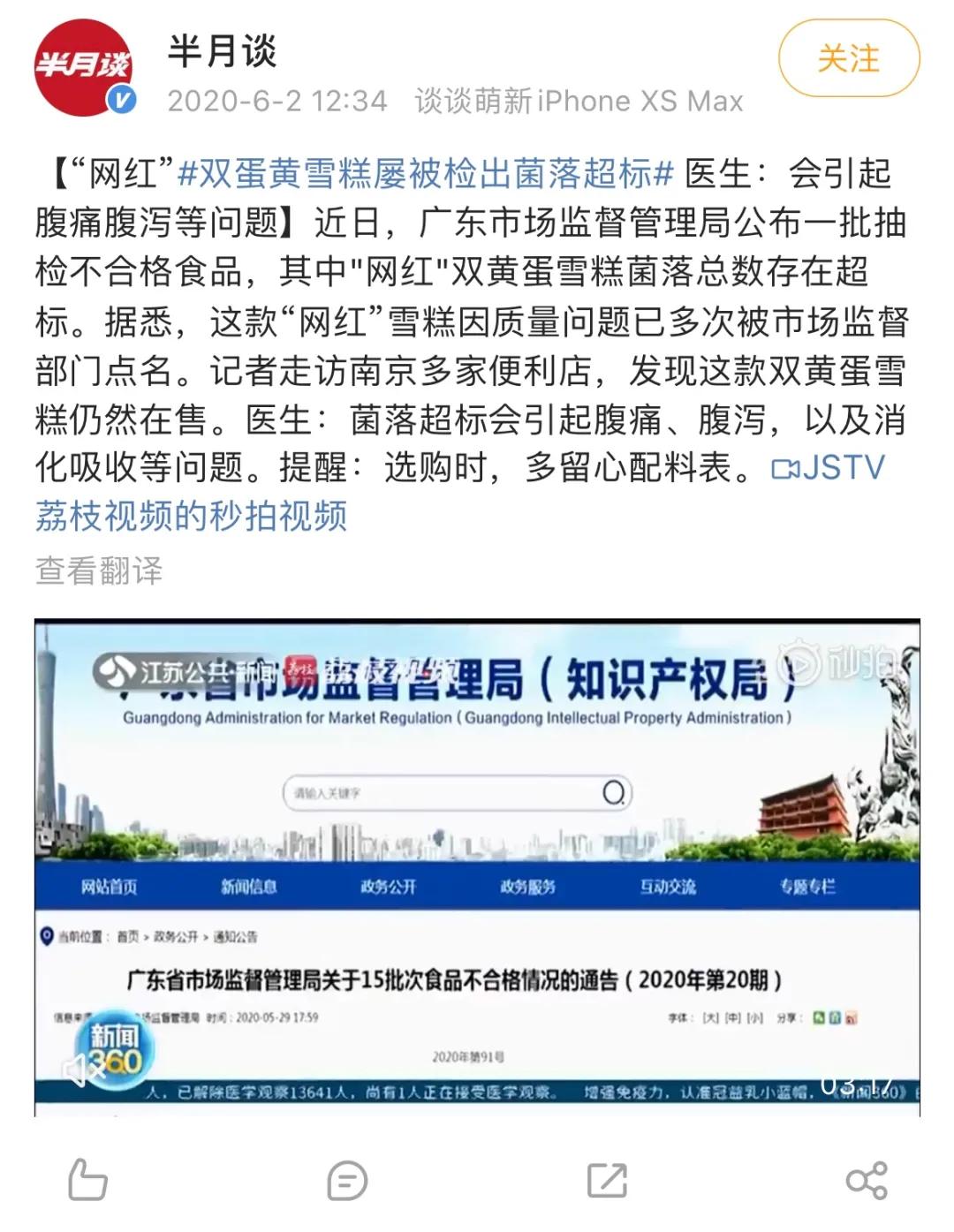This screenshot has height=1232, width=954.
Task: Click the green WeChat share icon
Action: coord(819,1017)
